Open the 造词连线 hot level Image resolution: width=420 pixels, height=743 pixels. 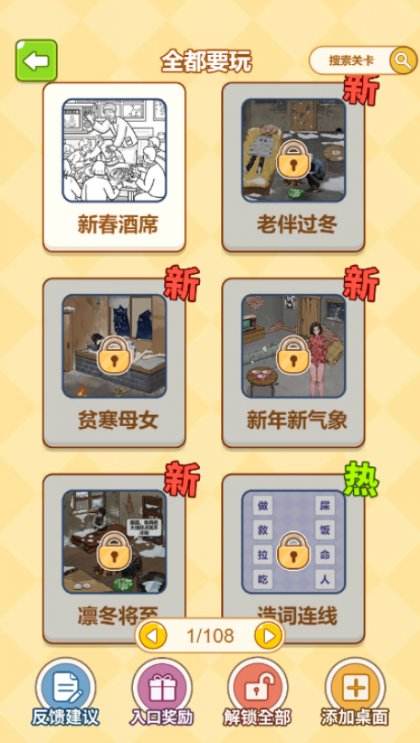click(293, 552)
